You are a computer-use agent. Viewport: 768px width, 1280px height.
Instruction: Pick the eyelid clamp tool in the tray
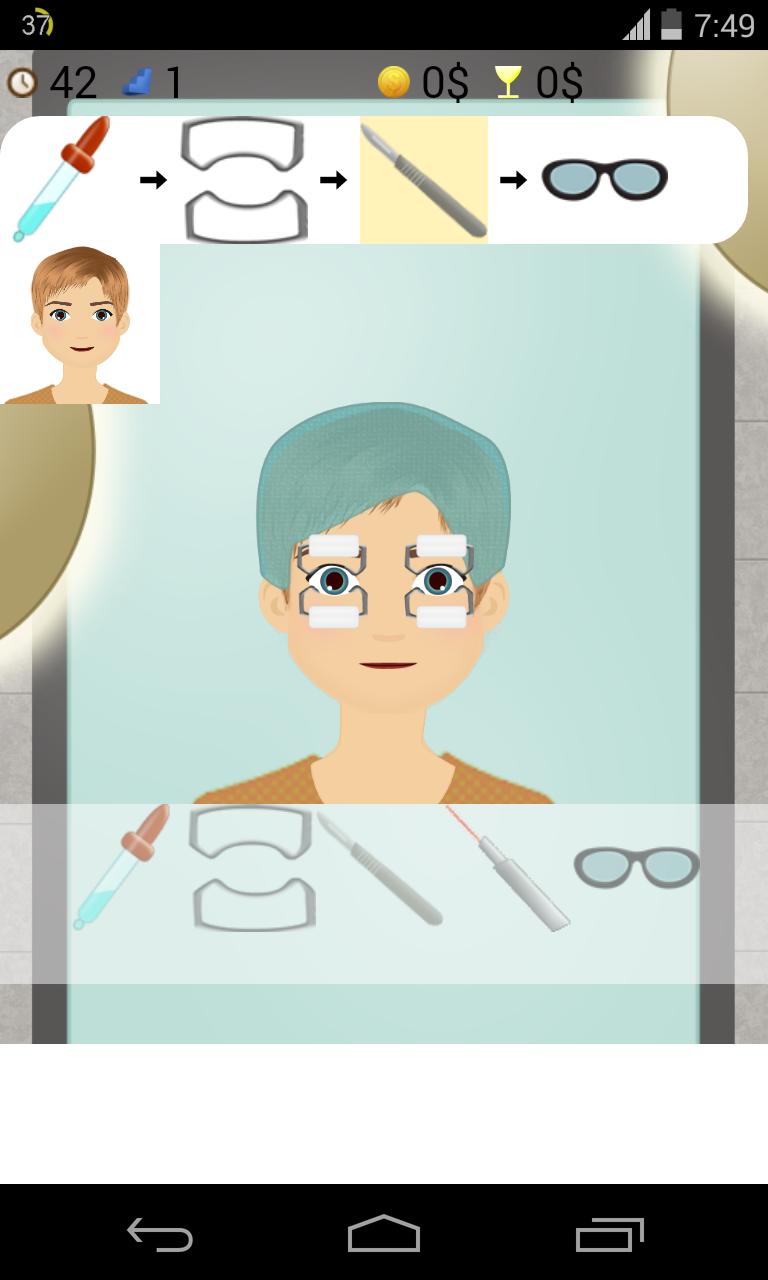[x=252, y=868]
